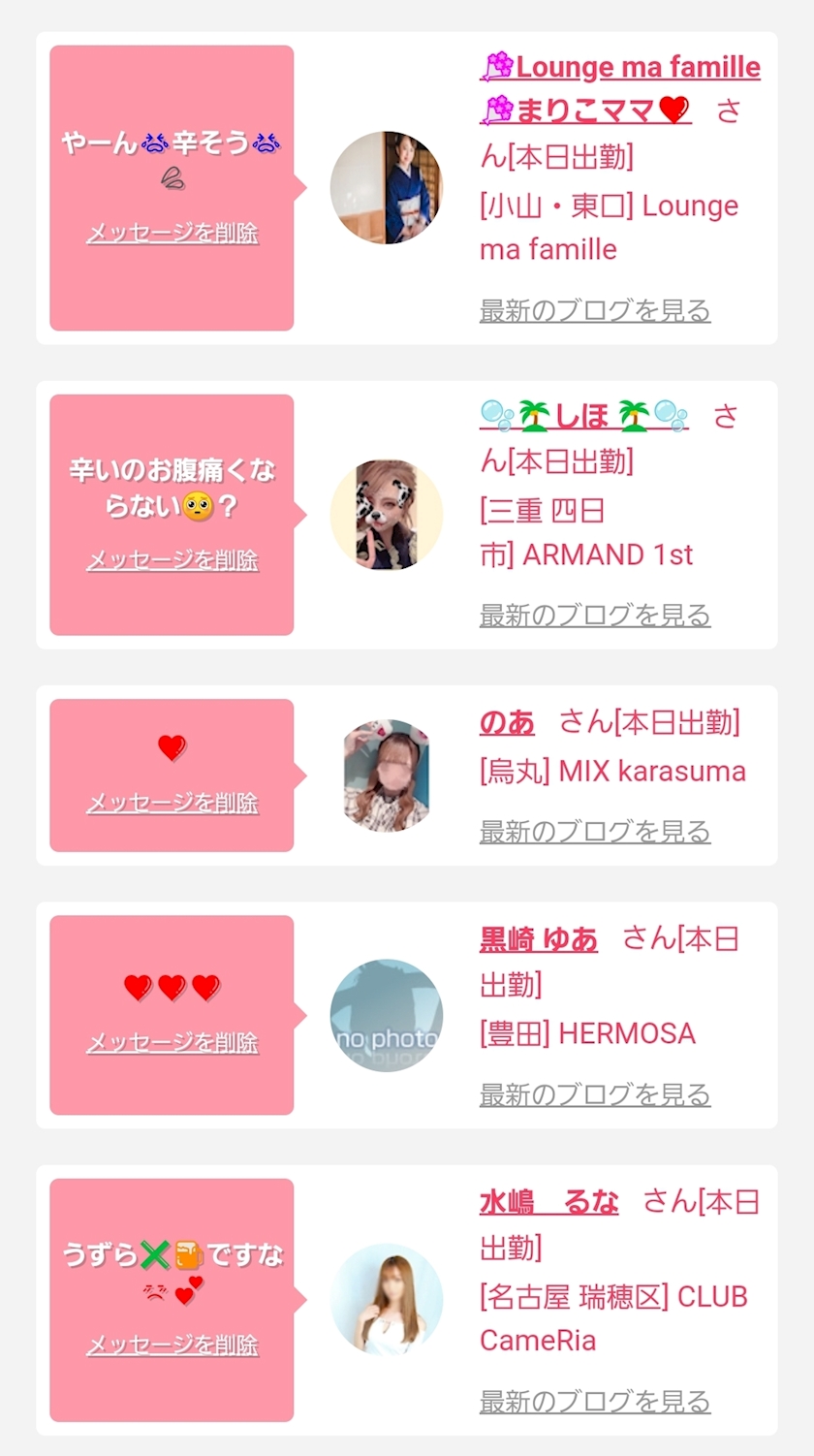This screenshot has width=814, height=1456.
Task: Open 黒崎 ゆあ's no photo avatar
Action: coord(387,1015)
